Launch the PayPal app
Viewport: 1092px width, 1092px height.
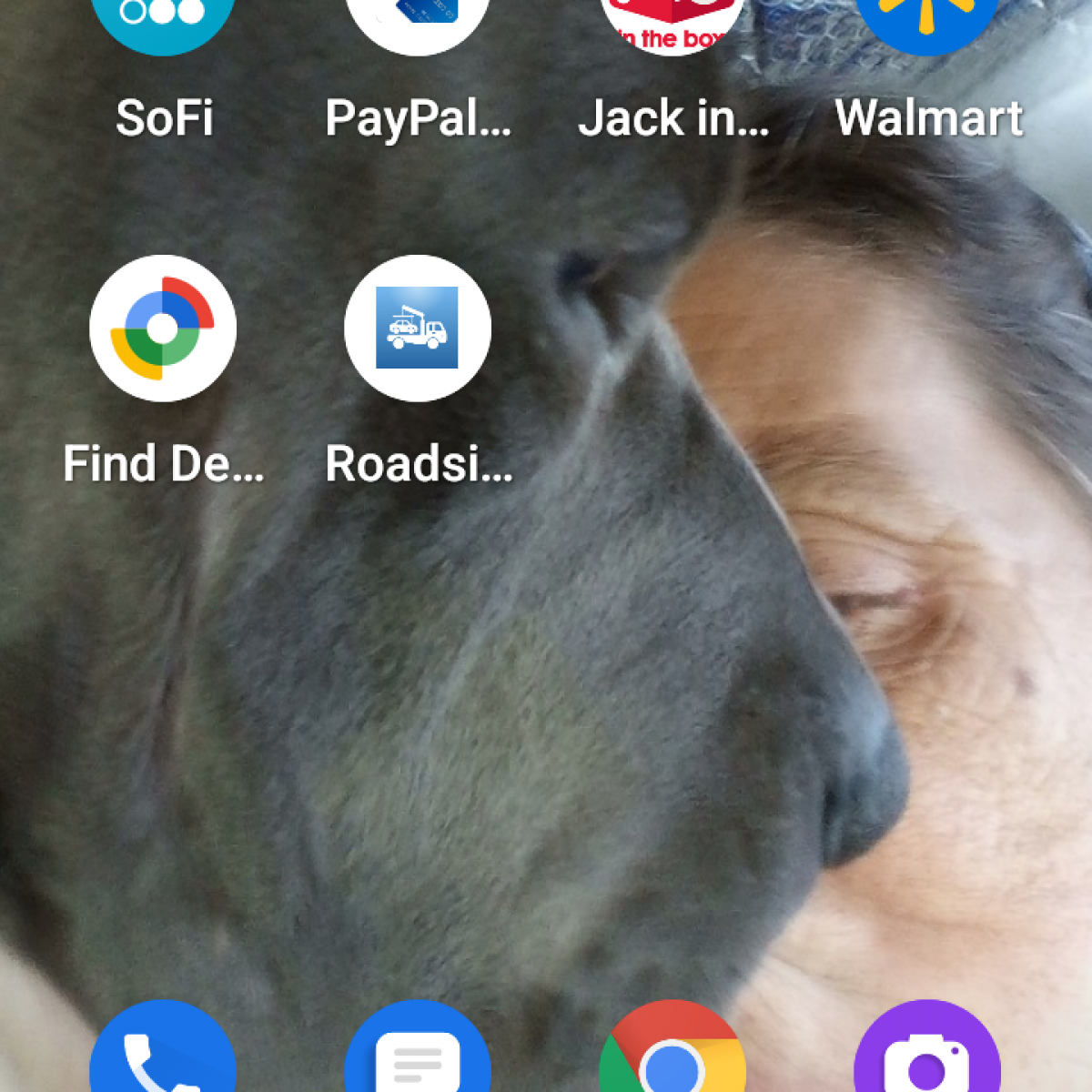418,23
